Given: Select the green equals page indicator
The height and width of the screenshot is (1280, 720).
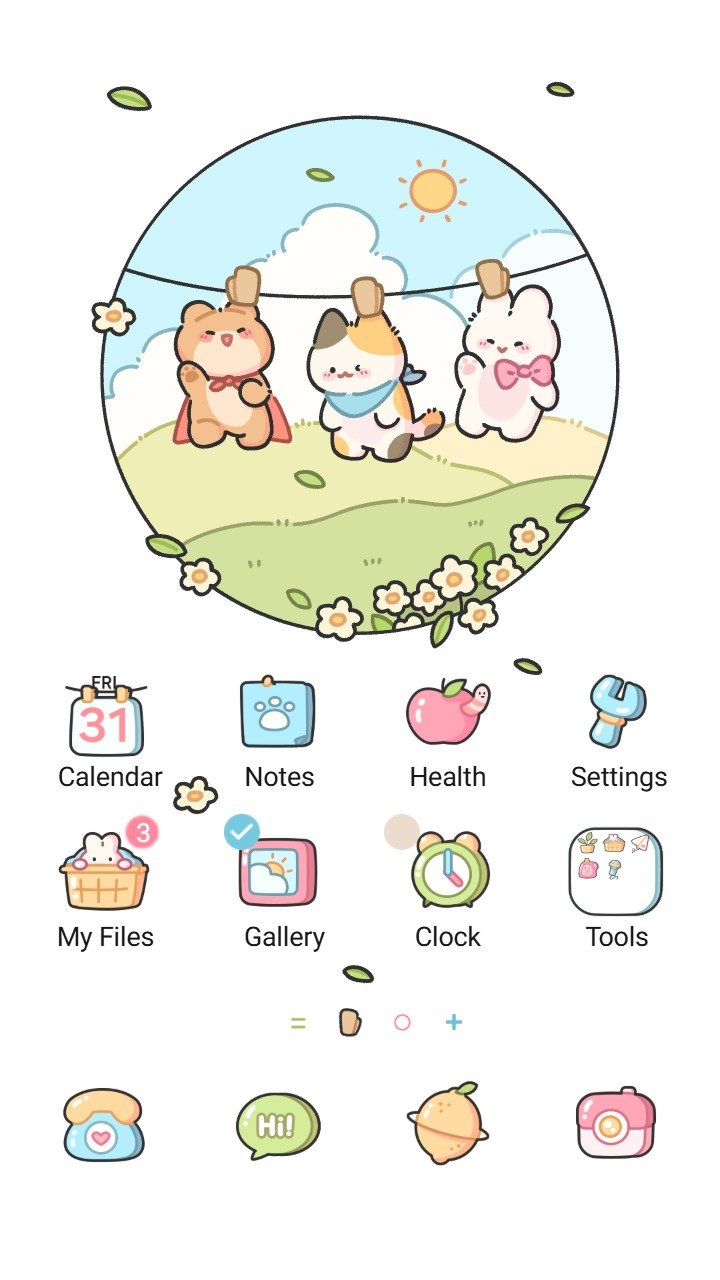Looking at the screenshot, I should click(x=297, y=1022).
